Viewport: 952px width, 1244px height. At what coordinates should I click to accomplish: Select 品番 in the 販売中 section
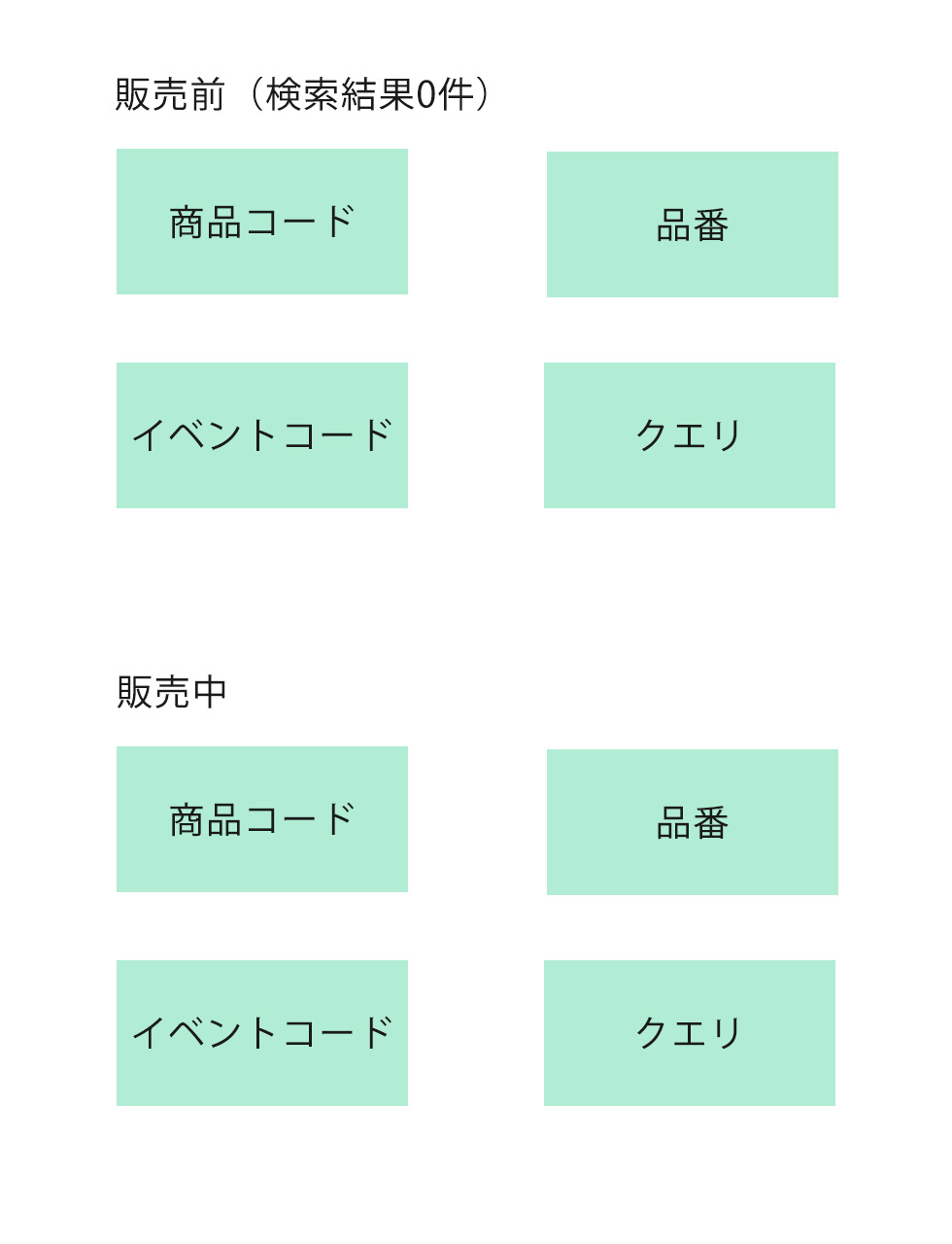pyautogui.click(x=692, y=822)
